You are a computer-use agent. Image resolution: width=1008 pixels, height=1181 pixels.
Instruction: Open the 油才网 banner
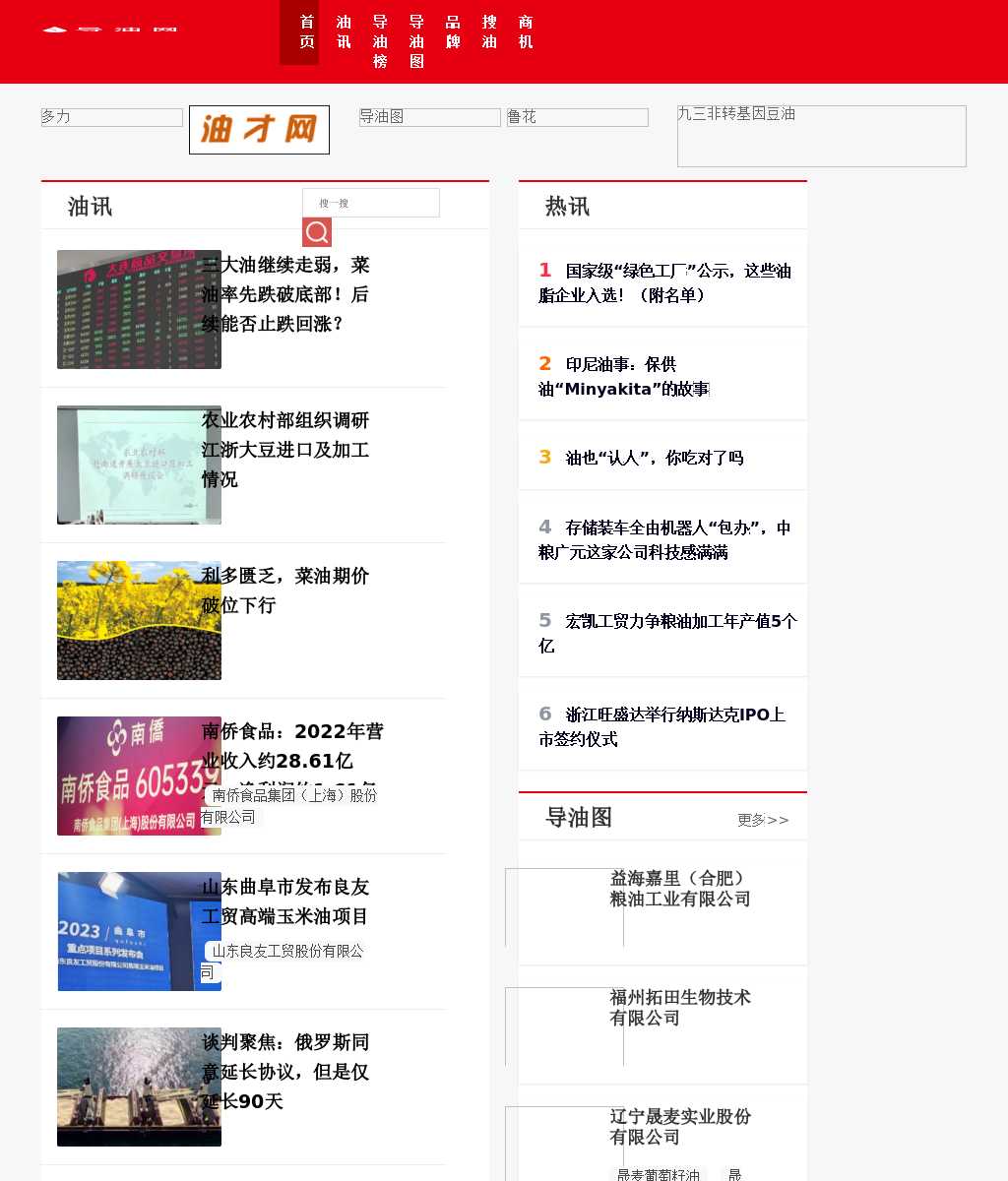(259, 130)
